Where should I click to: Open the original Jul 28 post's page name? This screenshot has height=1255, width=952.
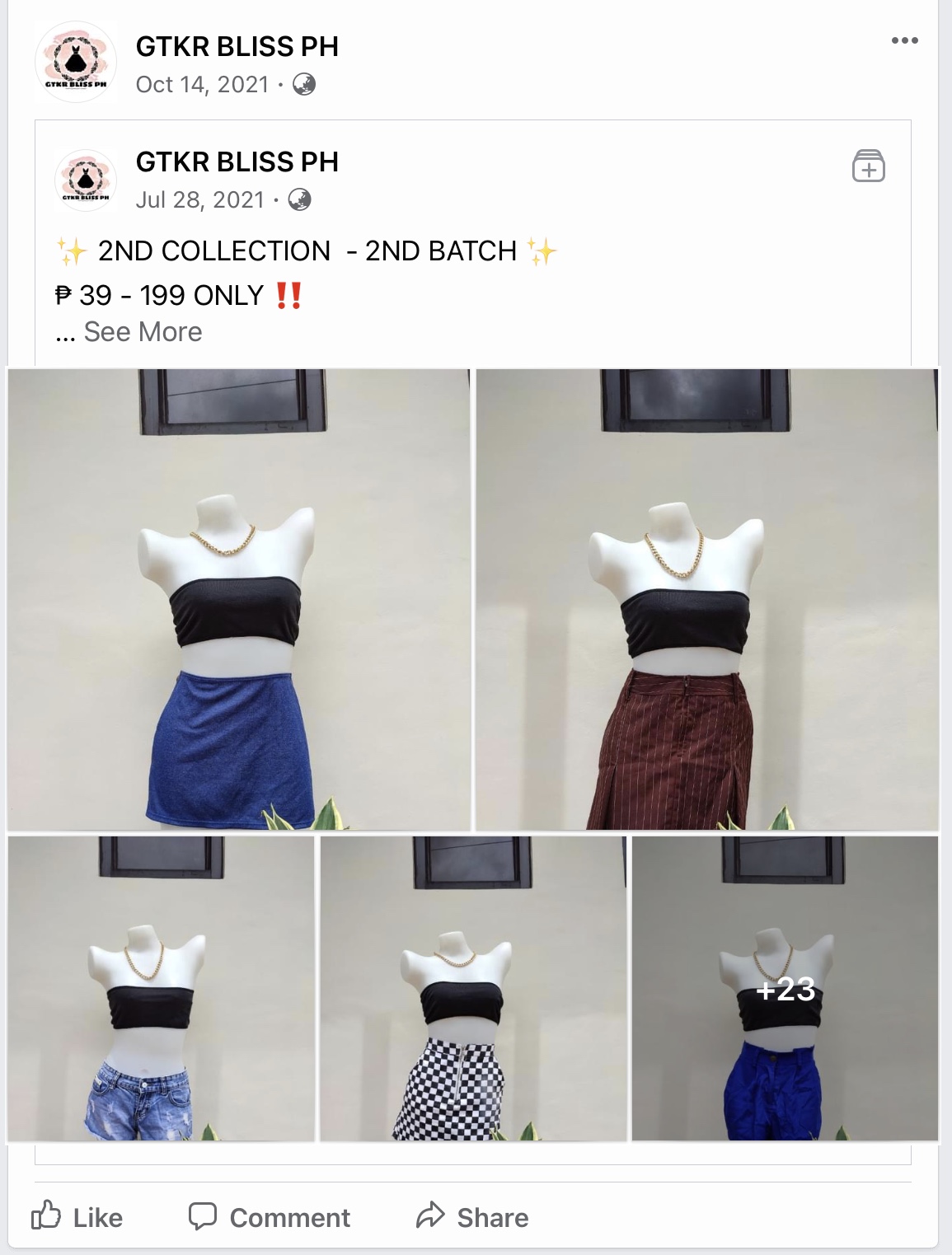pos(237,162)
